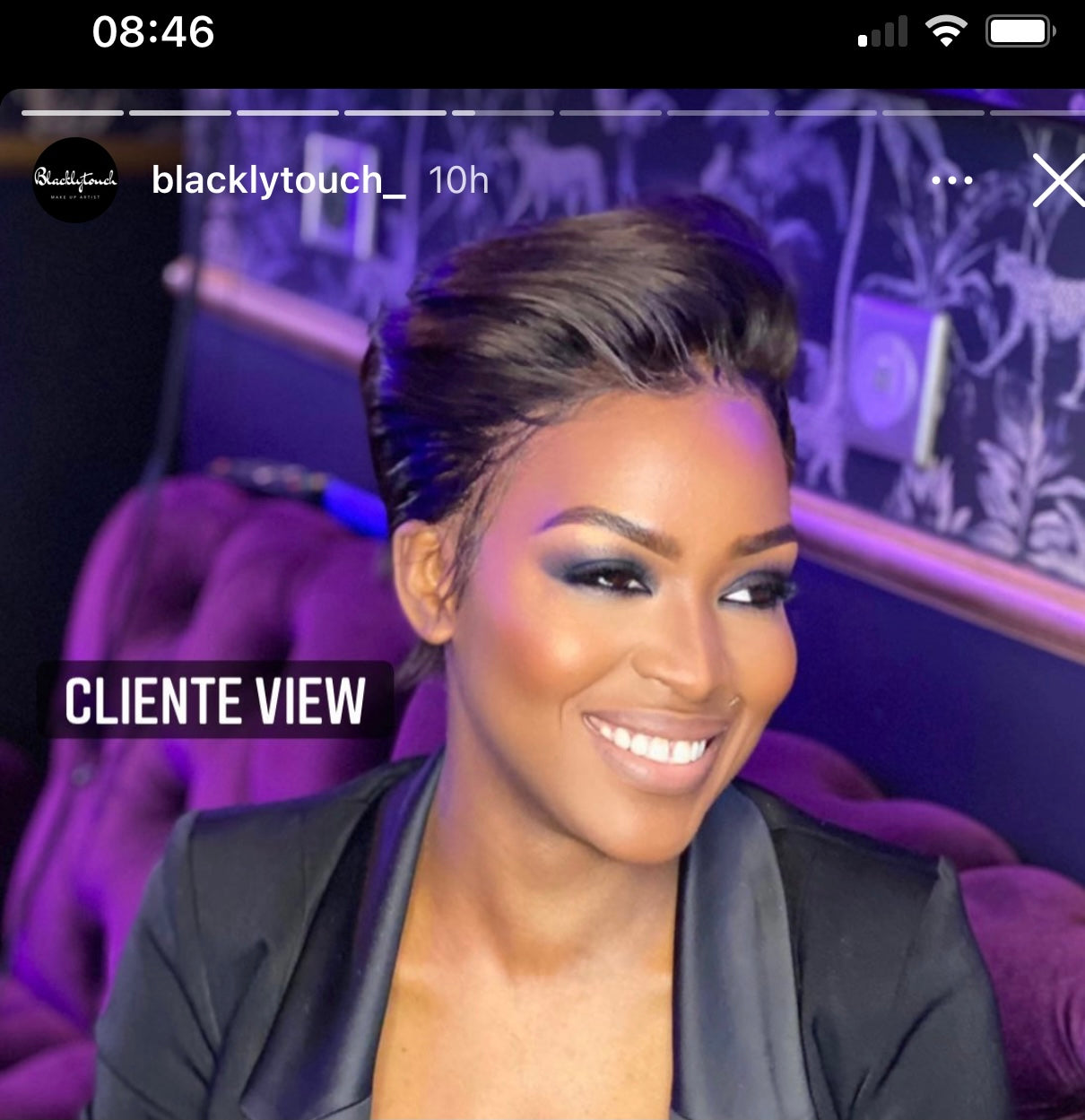1085x1120 pixels.
Task: Open the three-dot story options menu
Action: 951,180
